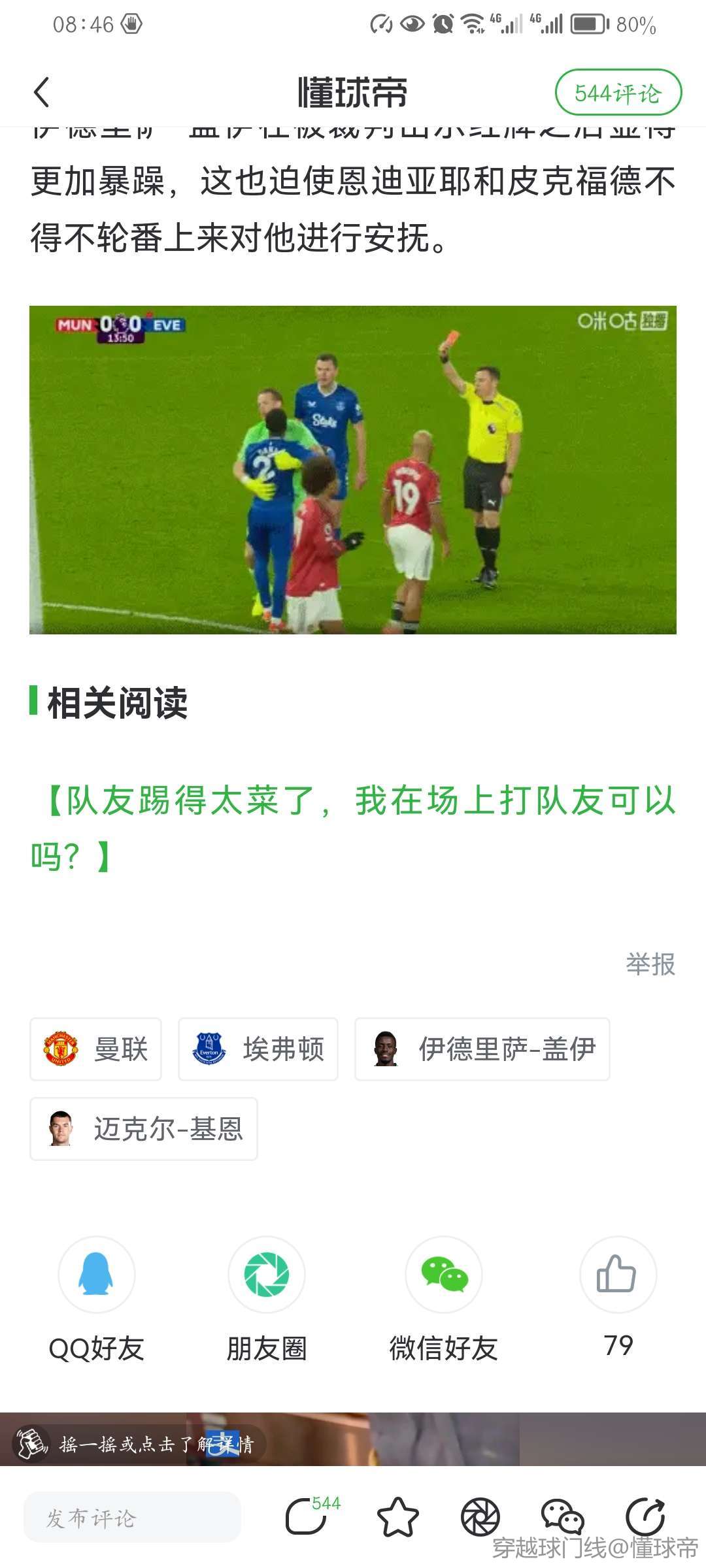706x1568 pixels.
Task: Open the 曼联 team tag
Action: pos(96,1049)
